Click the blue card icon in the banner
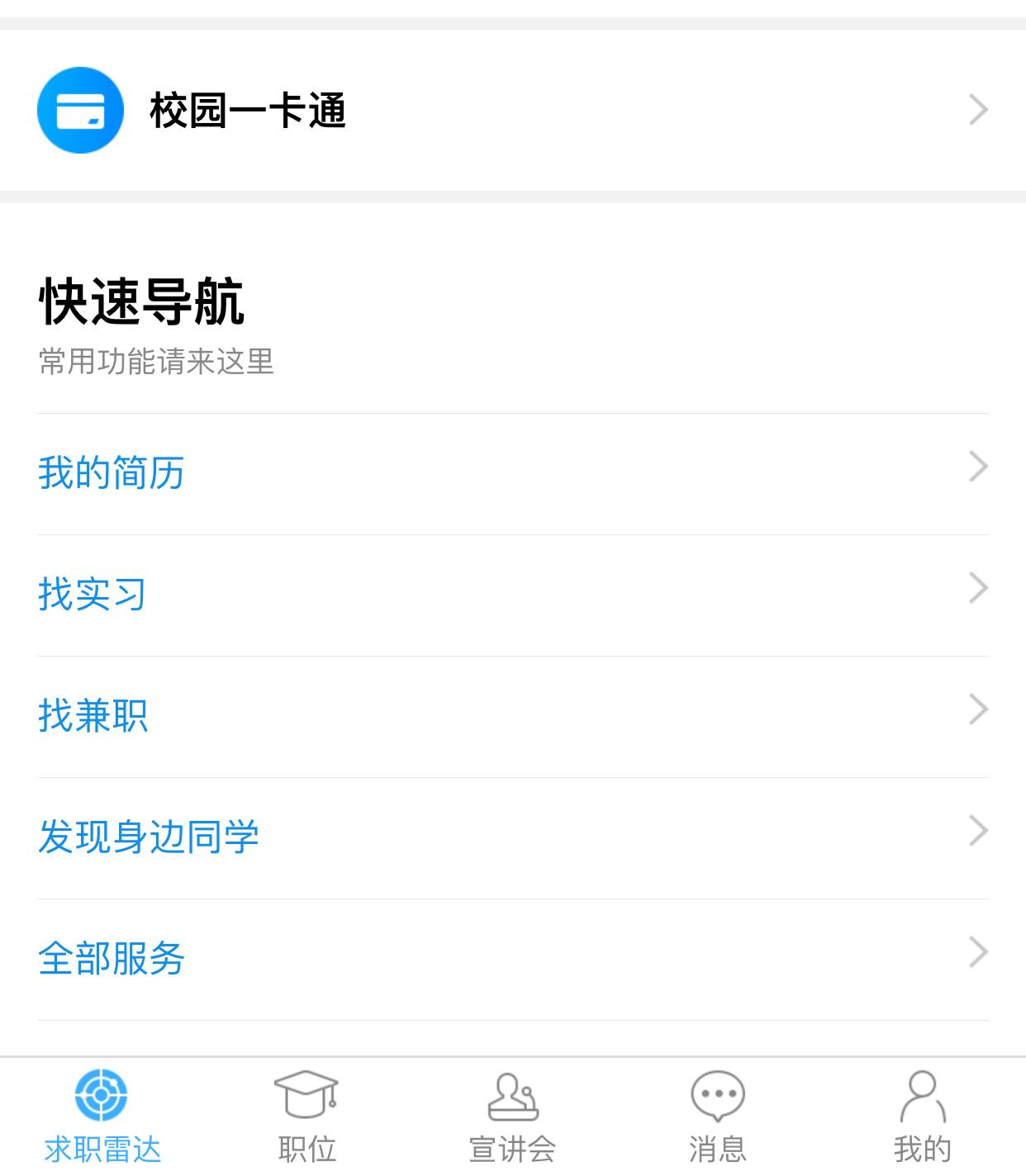This screenshot has height=1176, width=1026. tap(79, 109)
